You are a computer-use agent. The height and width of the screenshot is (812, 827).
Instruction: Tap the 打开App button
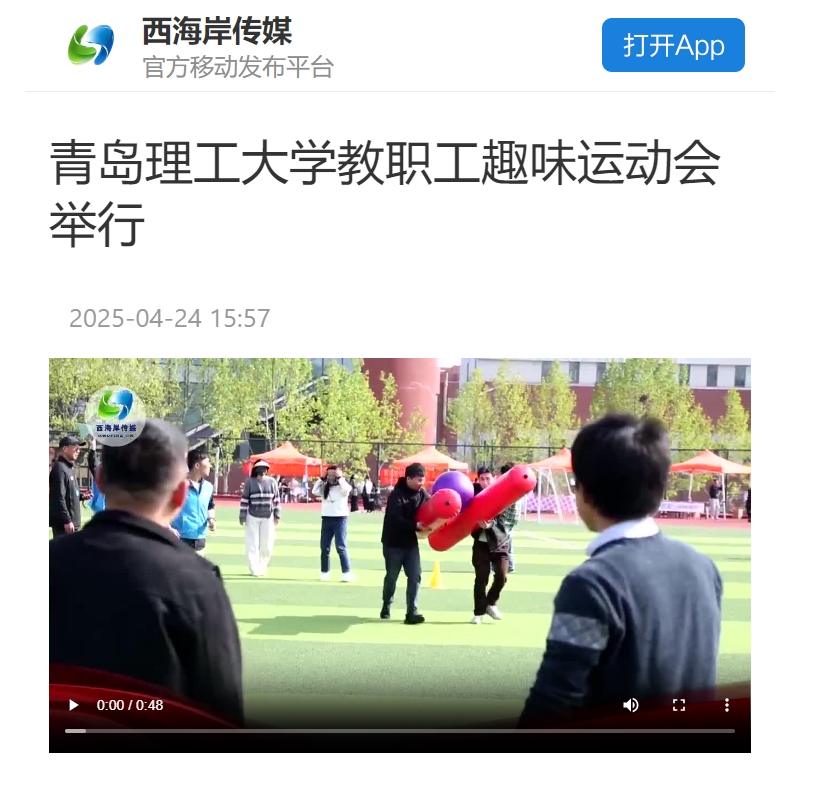click(x=673, y=45)
